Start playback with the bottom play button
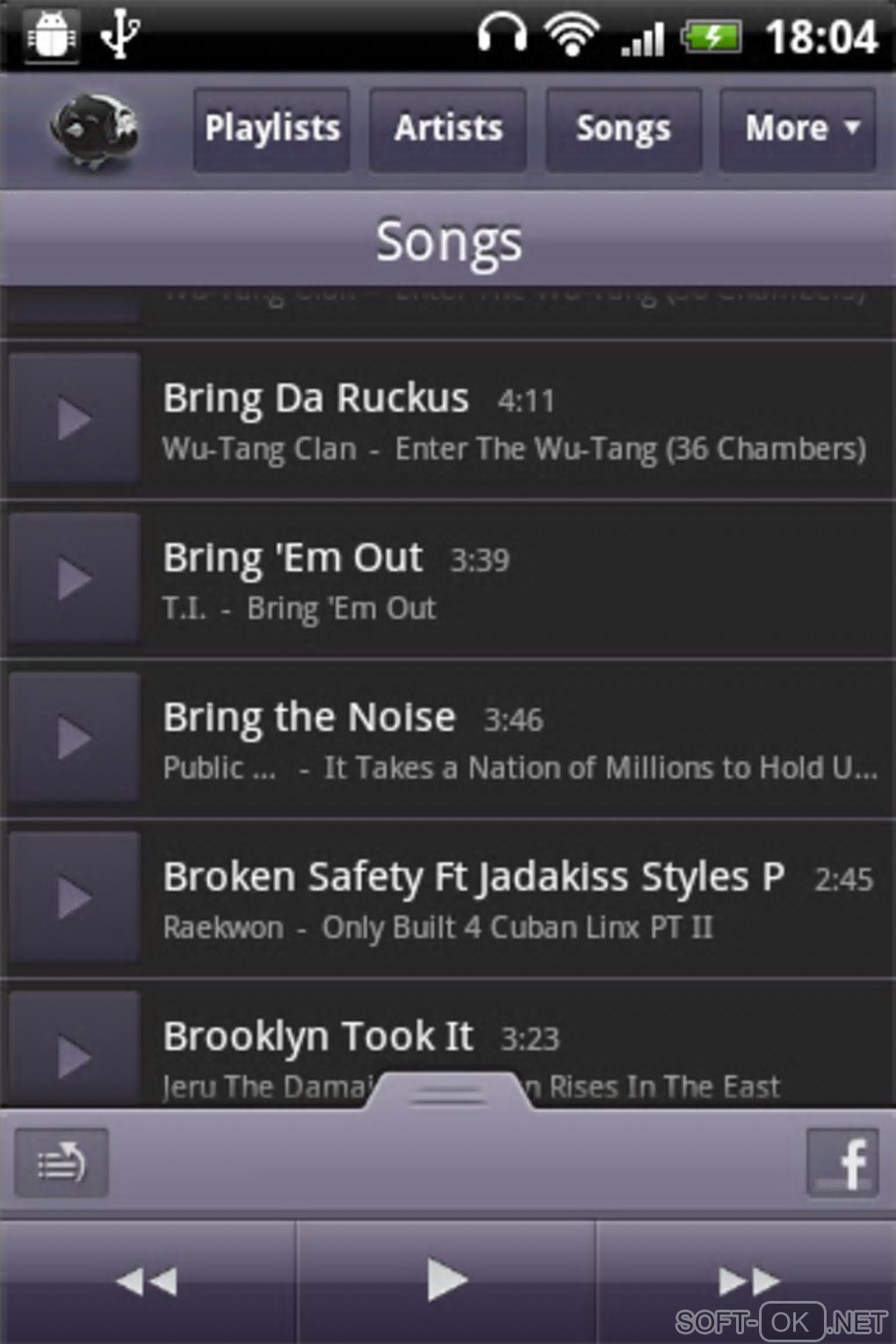896x1344 pixels. pos(446,1281)
